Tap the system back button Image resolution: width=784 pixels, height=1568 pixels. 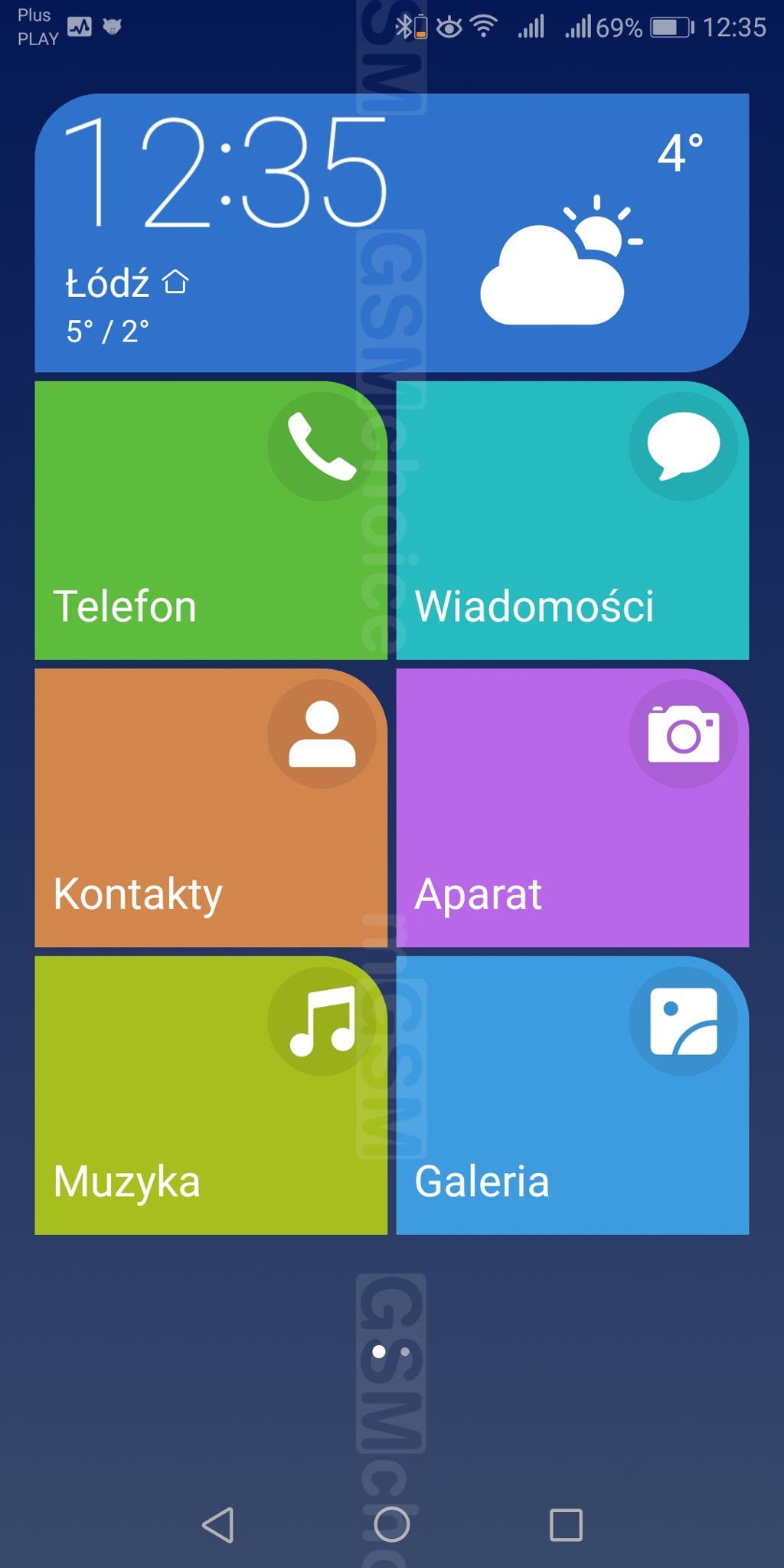218,1525
